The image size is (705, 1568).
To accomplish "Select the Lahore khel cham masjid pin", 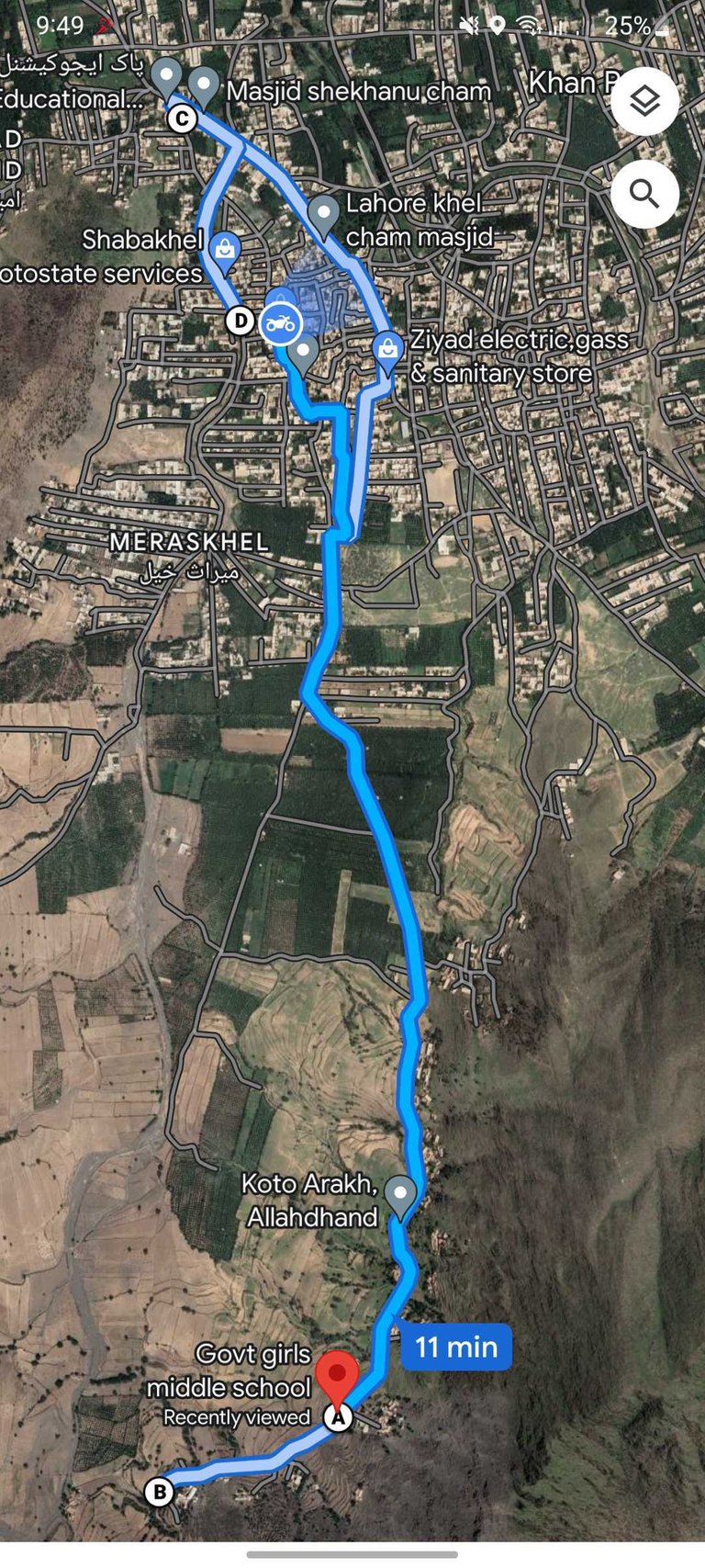I will coord(323,217).
